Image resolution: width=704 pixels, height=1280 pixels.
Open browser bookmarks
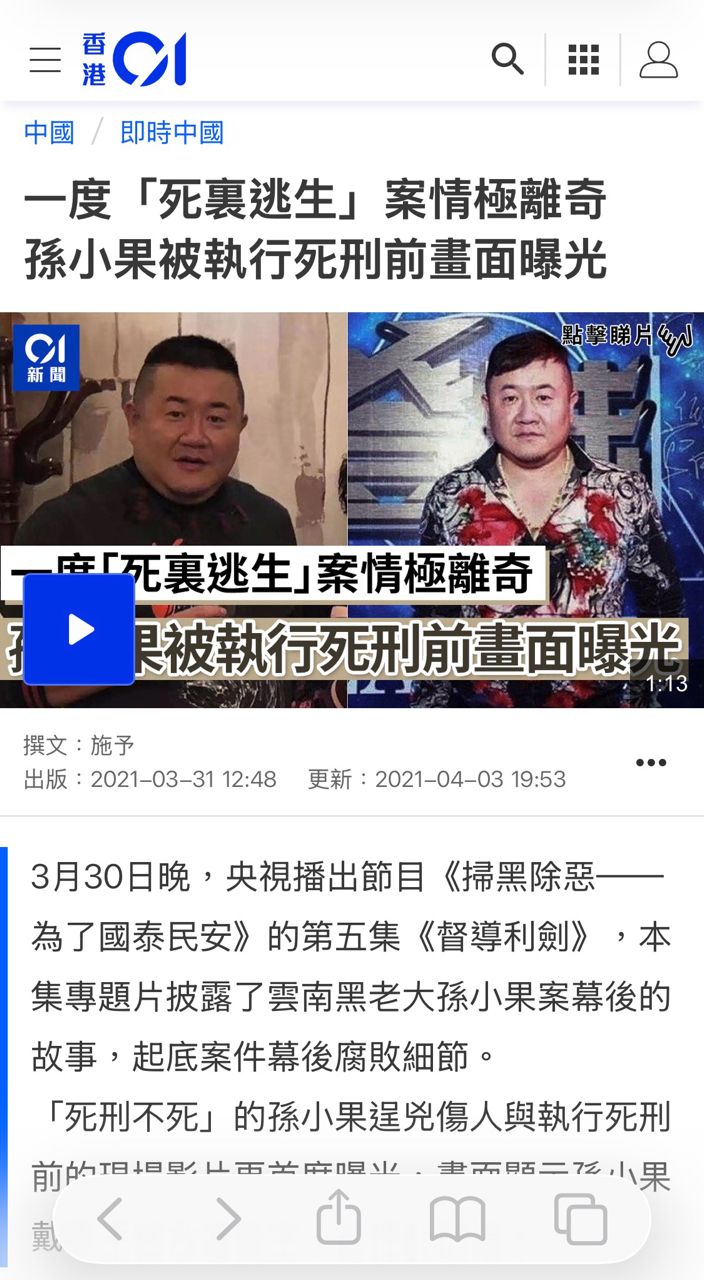457,1220
